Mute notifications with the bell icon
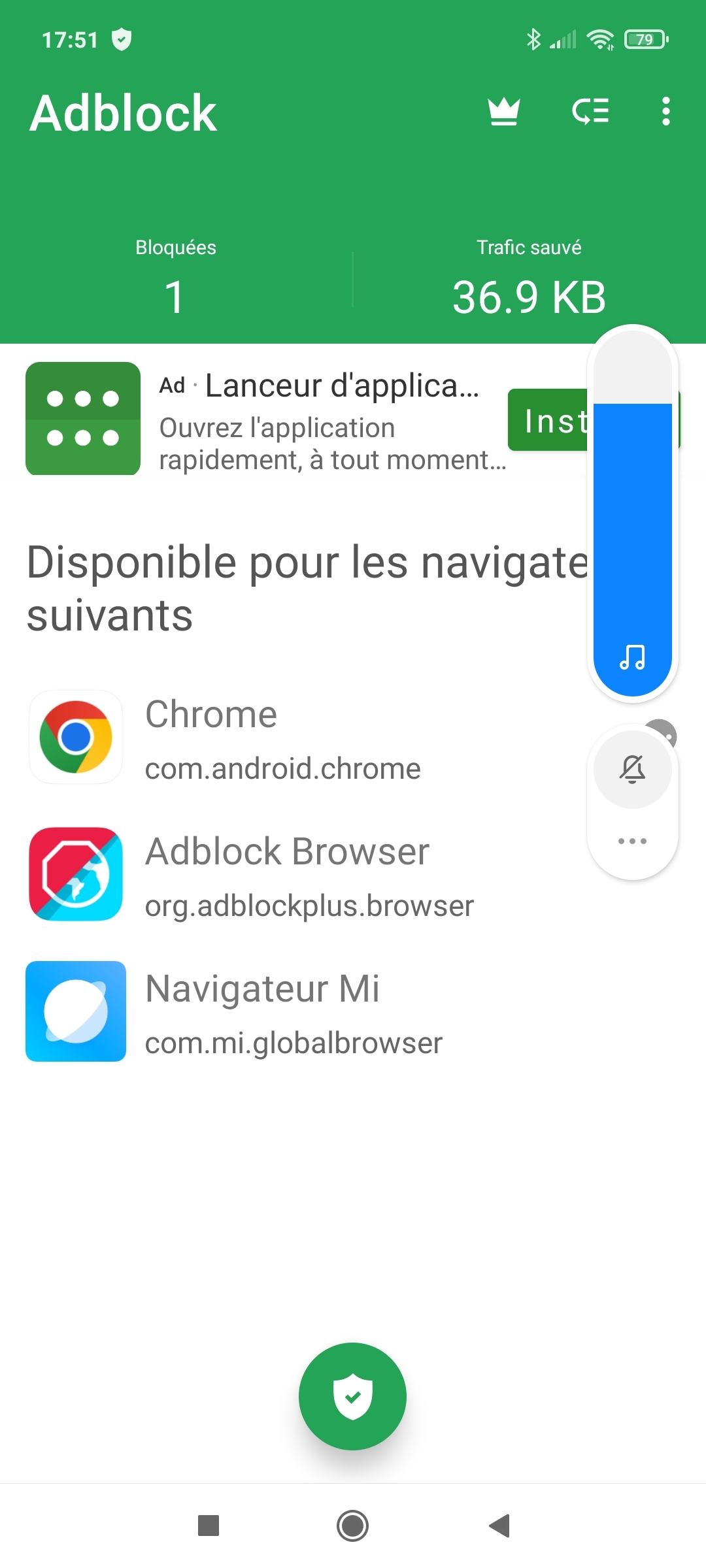 click(632, 769)
